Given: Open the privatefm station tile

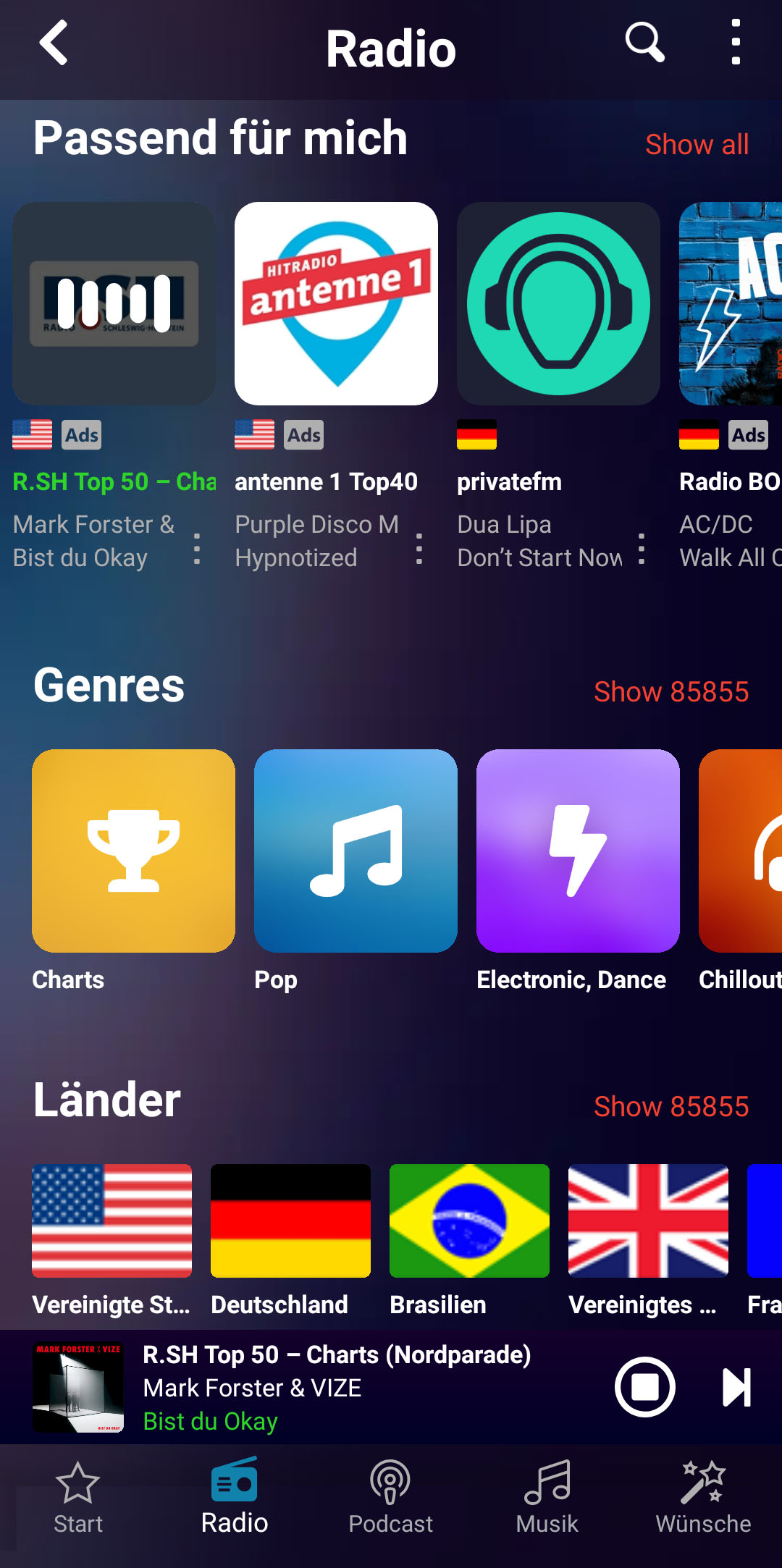Looking at the screenshot, I should [558, 303].
